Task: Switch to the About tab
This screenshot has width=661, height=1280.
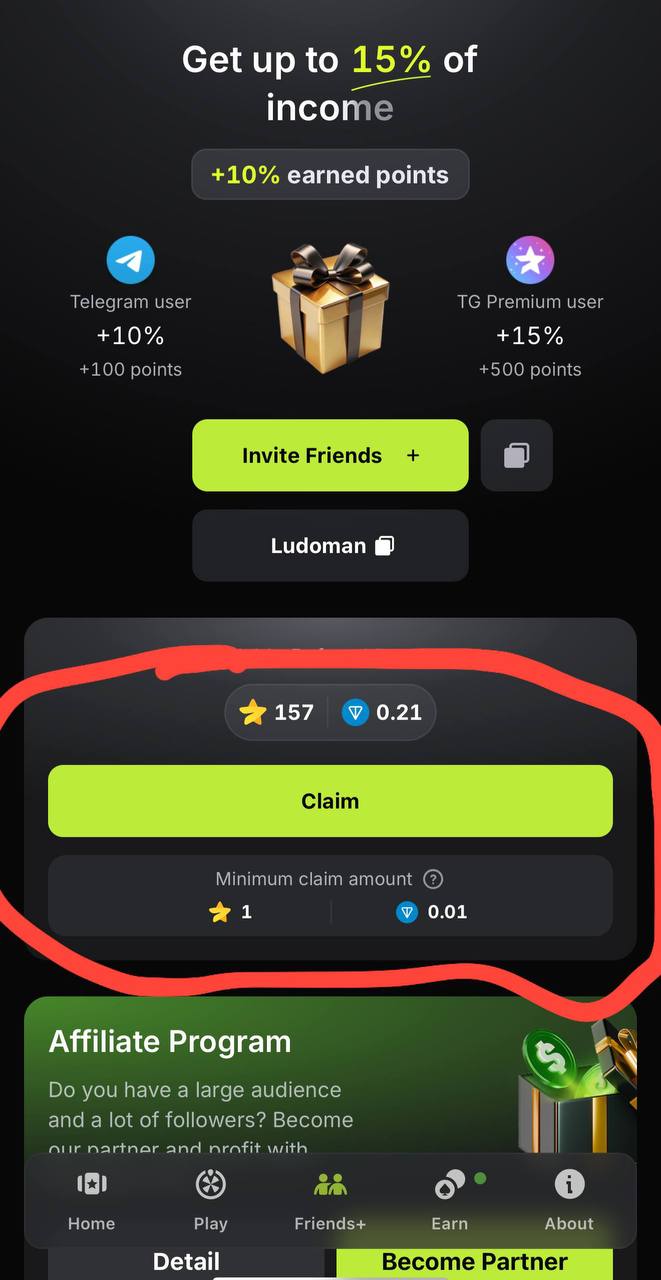Action: click(569, 1200)
